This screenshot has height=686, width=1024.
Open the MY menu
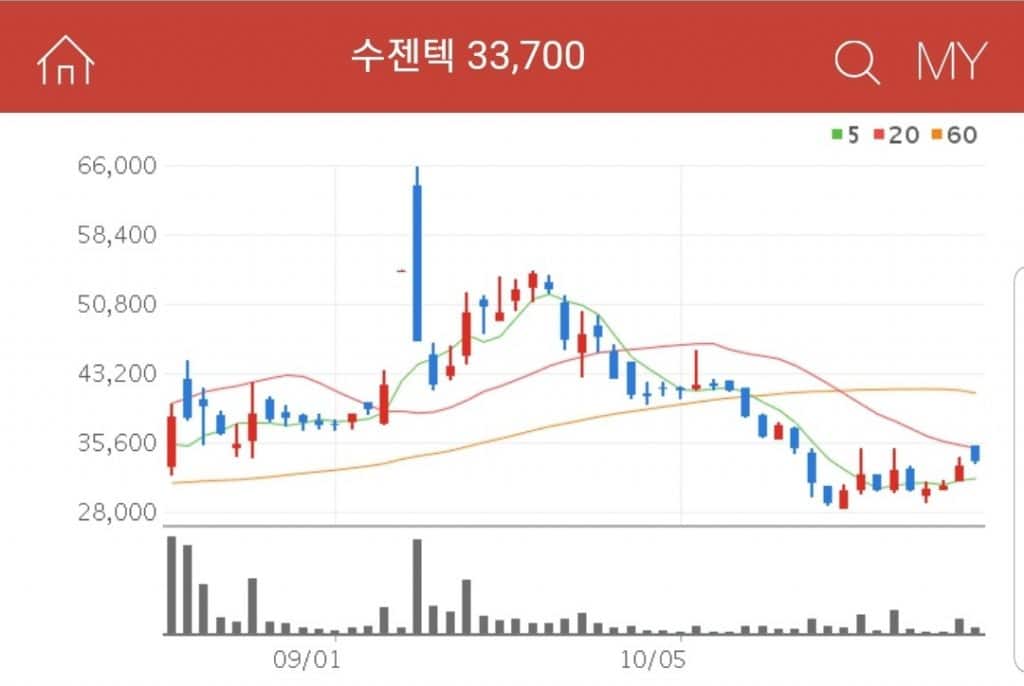coord(951,62)
